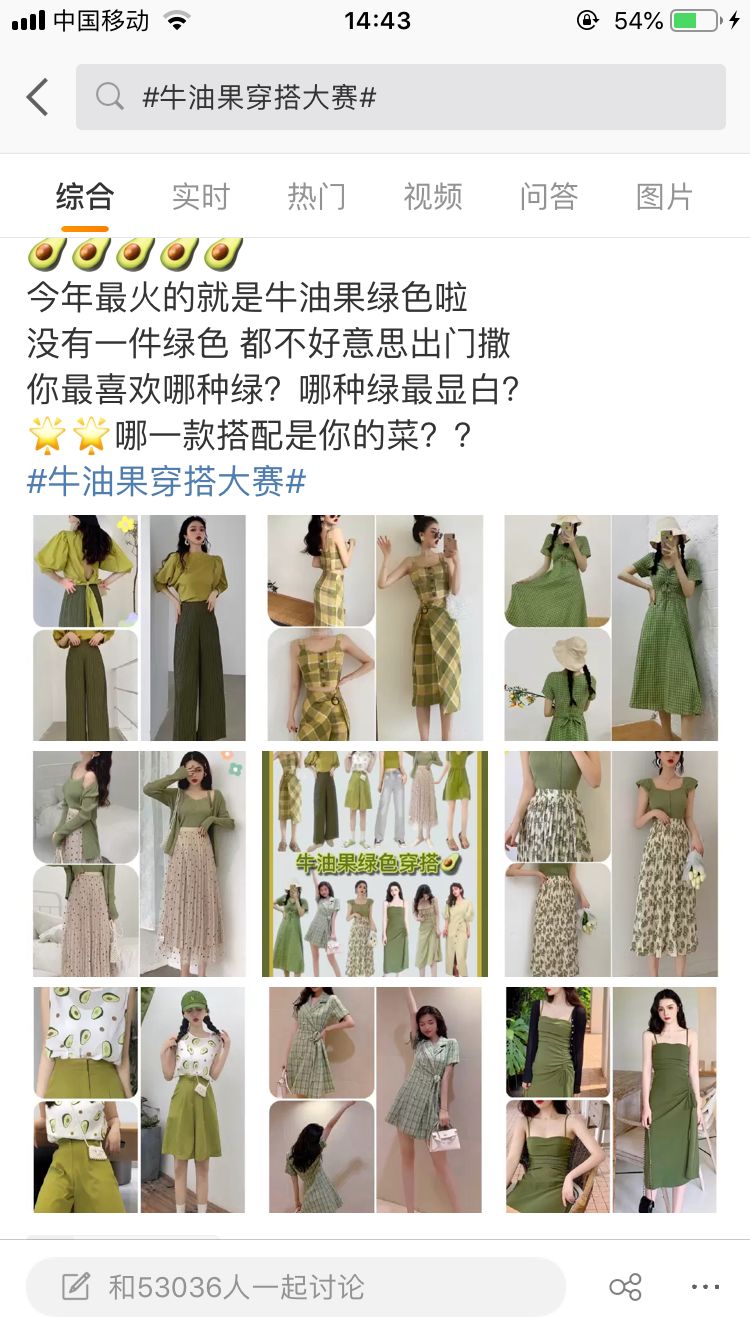Go back from the search results

pos(37,97)
